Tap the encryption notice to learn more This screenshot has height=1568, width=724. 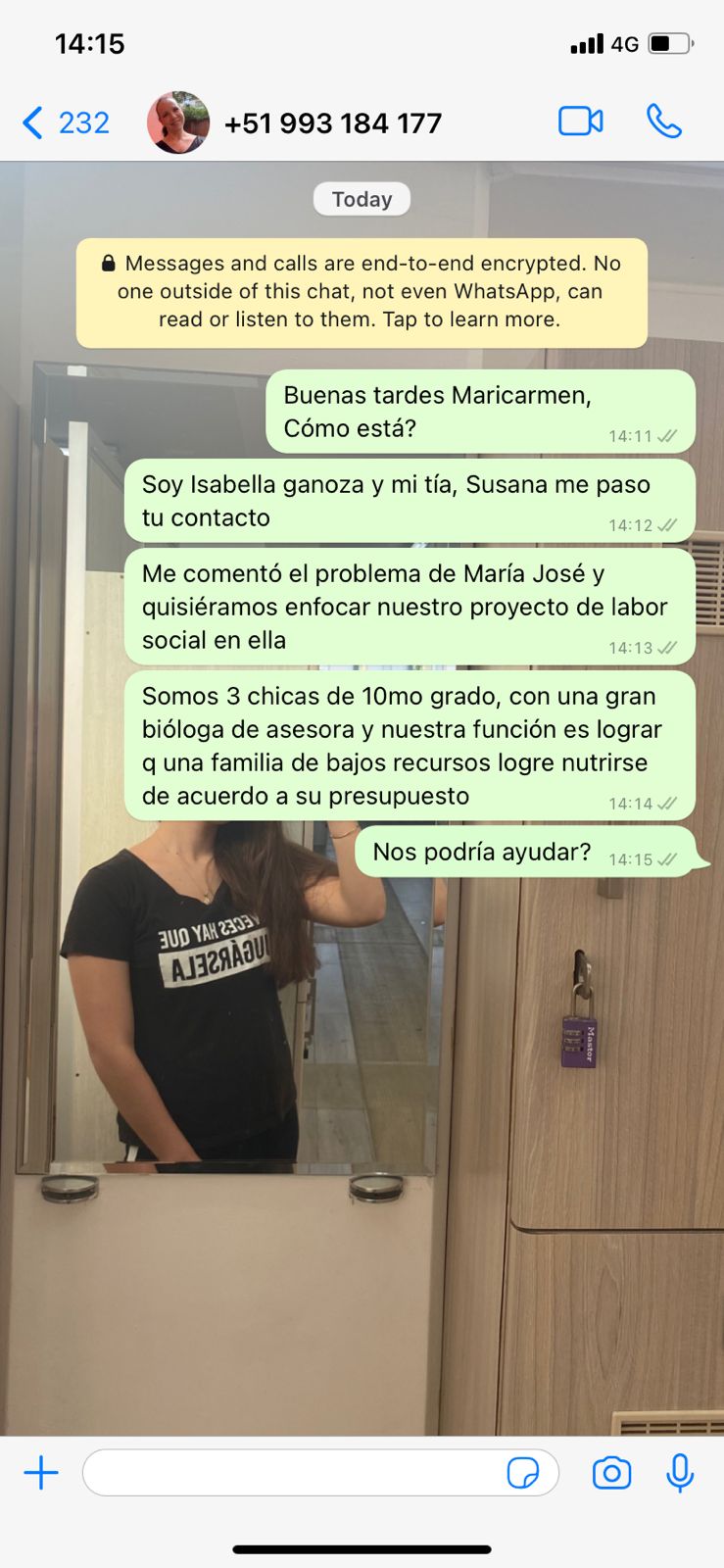362,292
